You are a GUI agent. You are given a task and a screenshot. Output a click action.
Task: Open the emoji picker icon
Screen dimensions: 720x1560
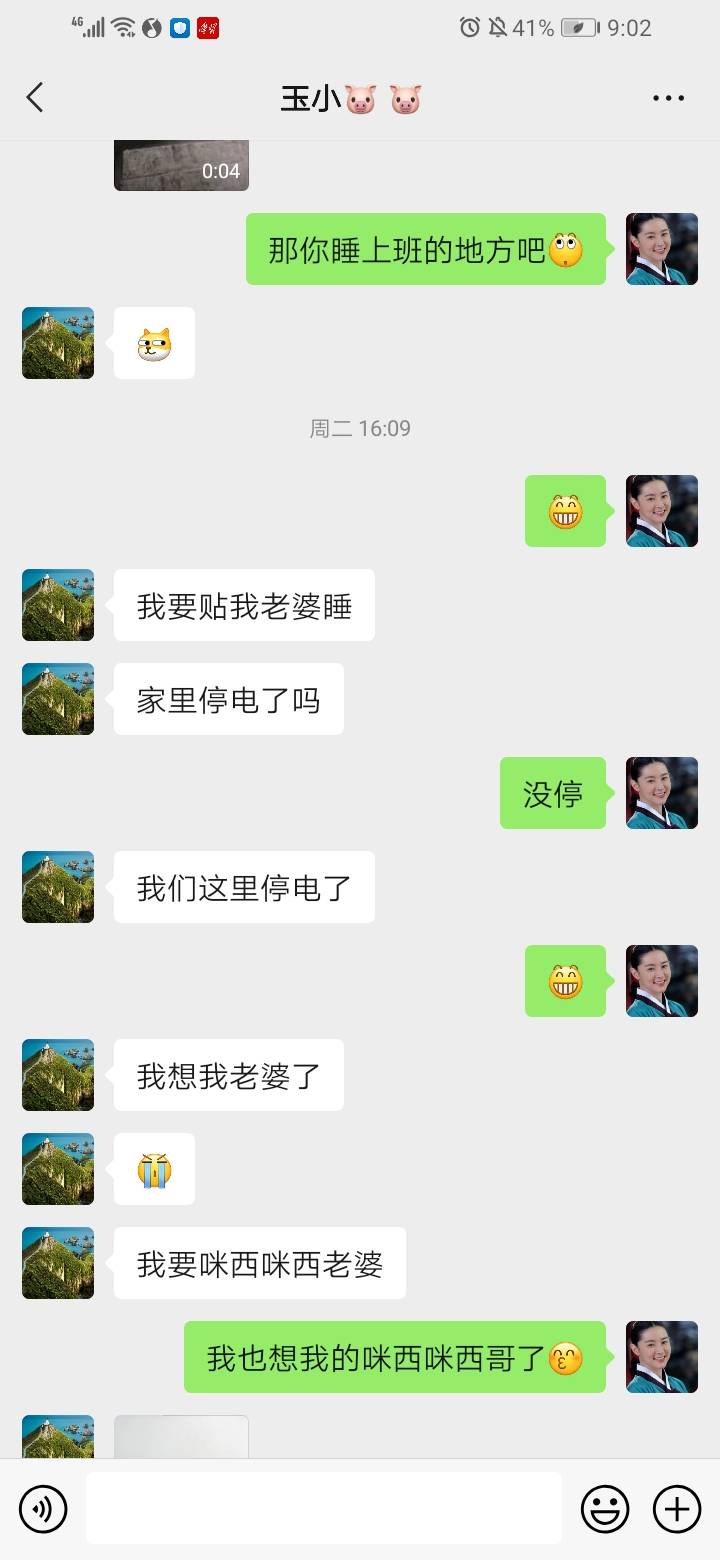607,1508
